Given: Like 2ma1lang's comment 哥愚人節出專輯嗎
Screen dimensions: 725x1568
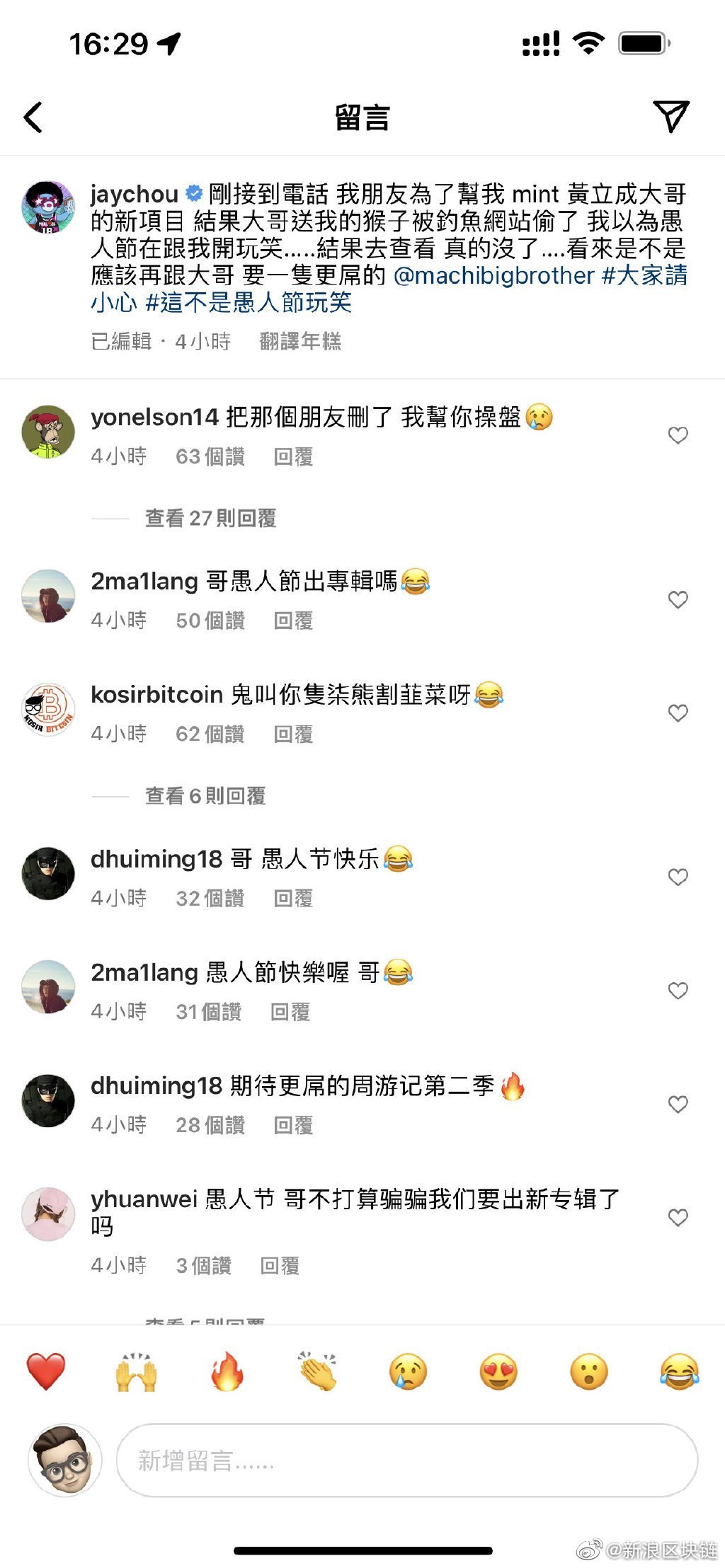Looking at the screenshot, I should 678,600.
